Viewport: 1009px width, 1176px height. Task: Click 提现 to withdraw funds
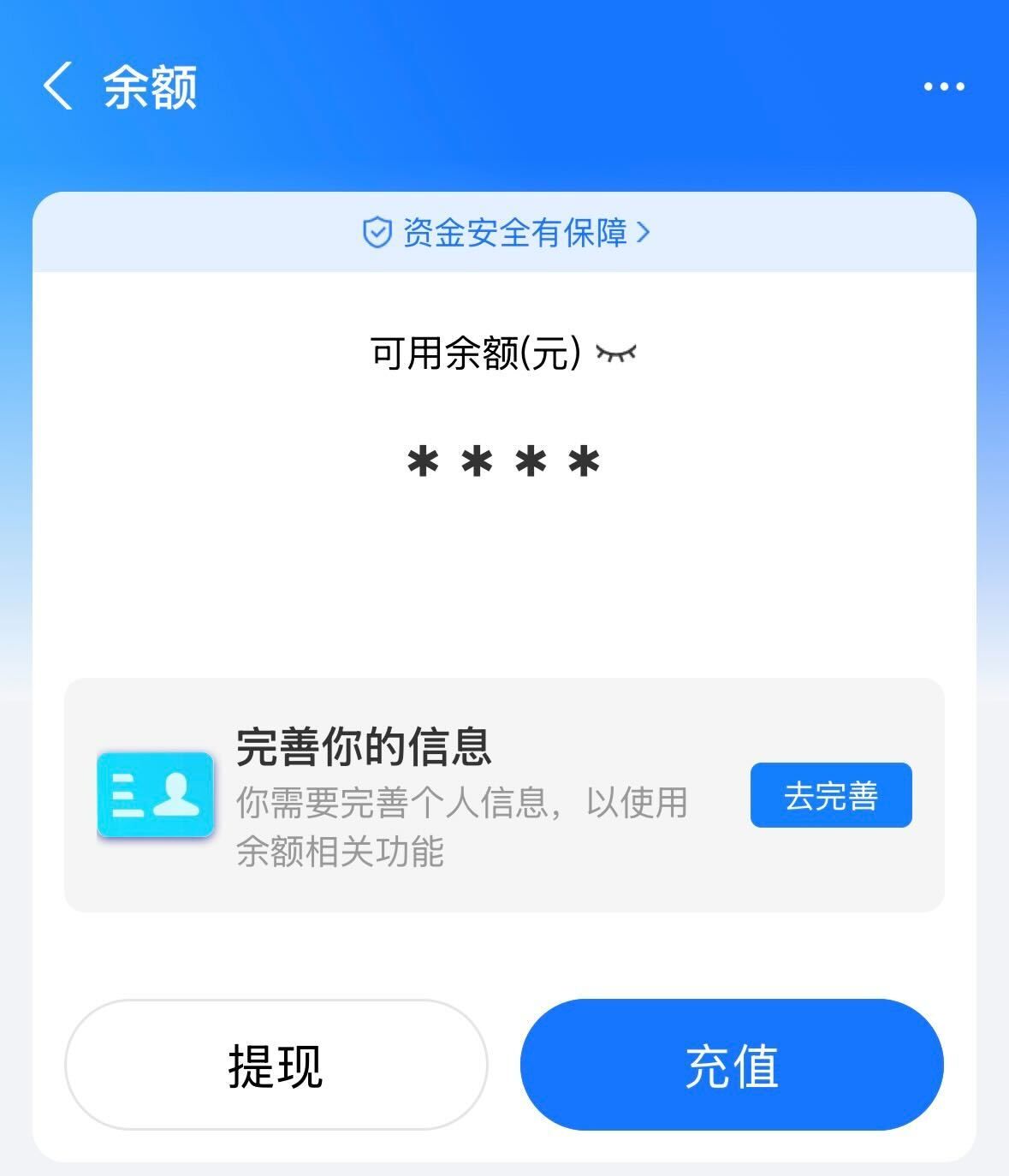[x=276, y=1064]
